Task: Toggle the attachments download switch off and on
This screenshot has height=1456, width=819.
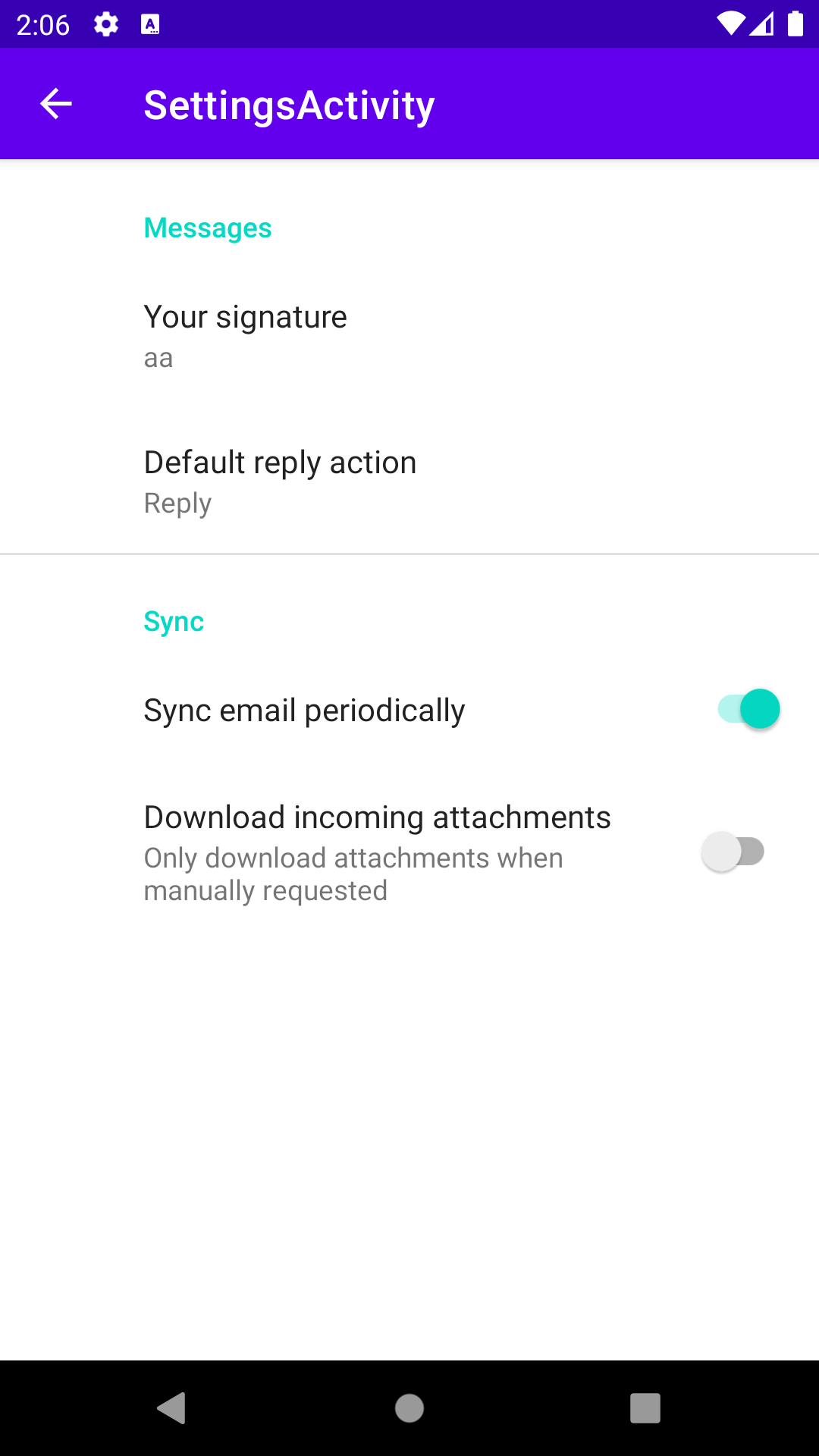Action: pyautogui.click(x=734, y=852)
